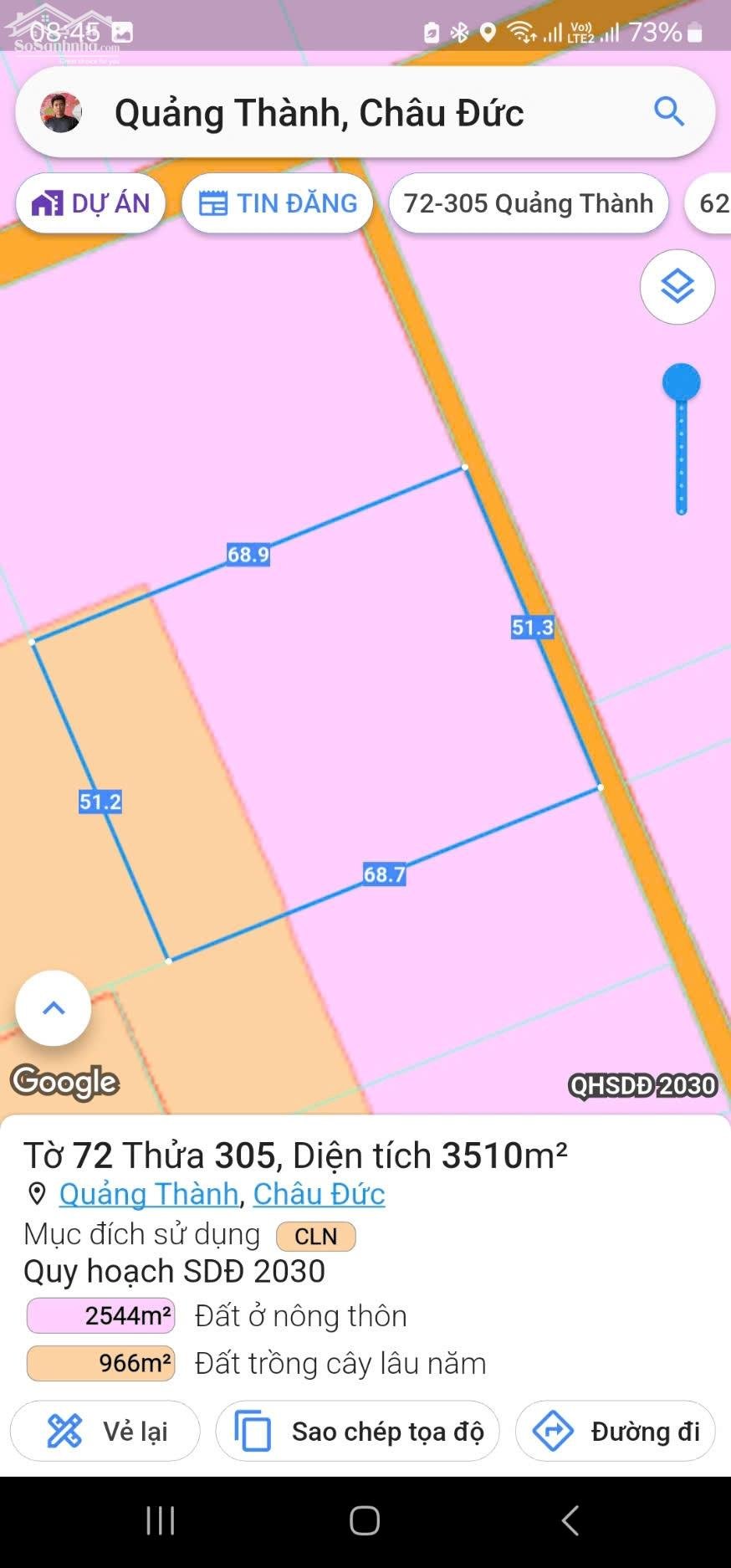731x1568 pixels.
Task: Get directions with Đường đi
Action: point(616,1432)
